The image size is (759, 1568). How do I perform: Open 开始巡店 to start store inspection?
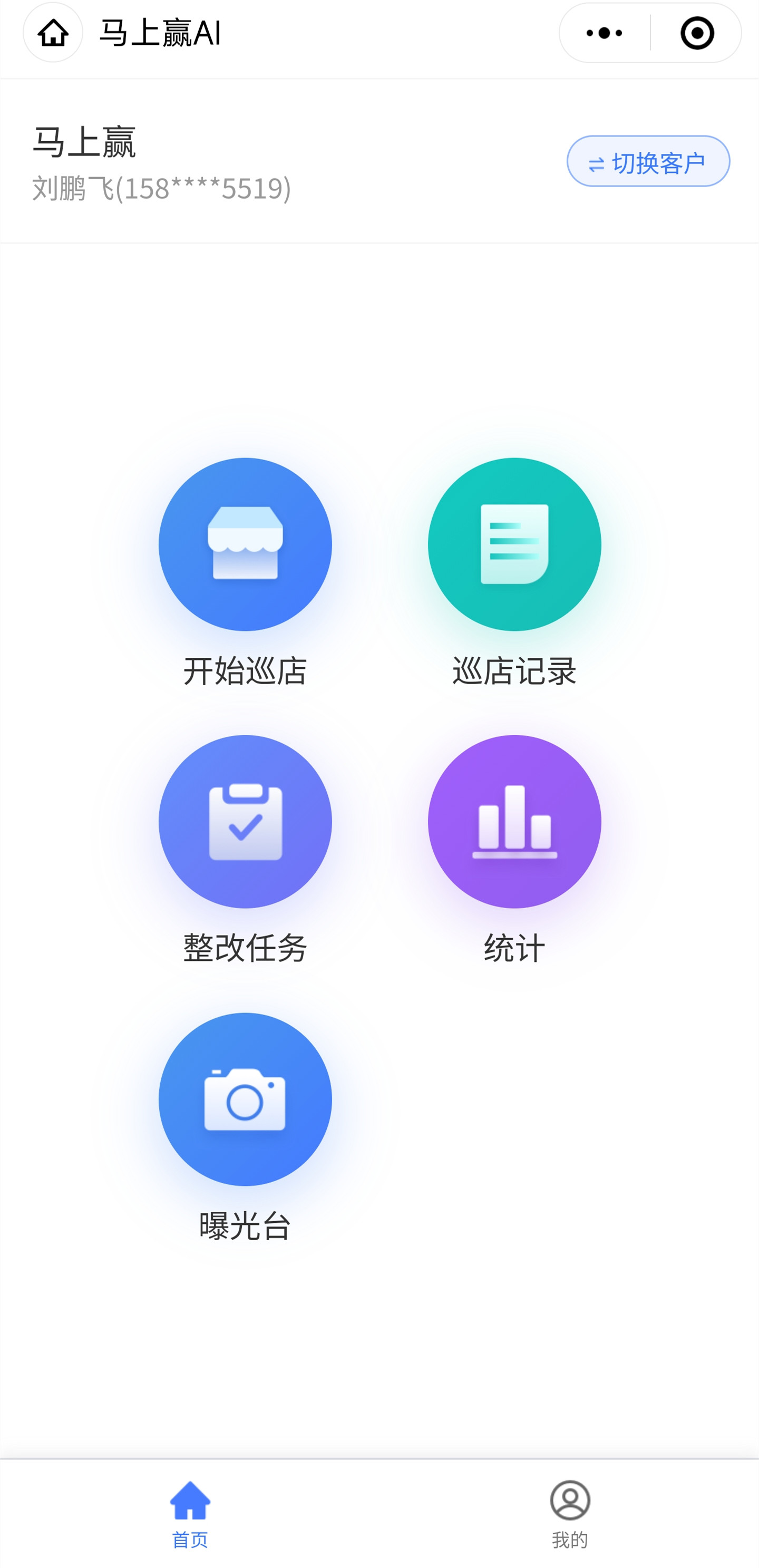point(245,544)
